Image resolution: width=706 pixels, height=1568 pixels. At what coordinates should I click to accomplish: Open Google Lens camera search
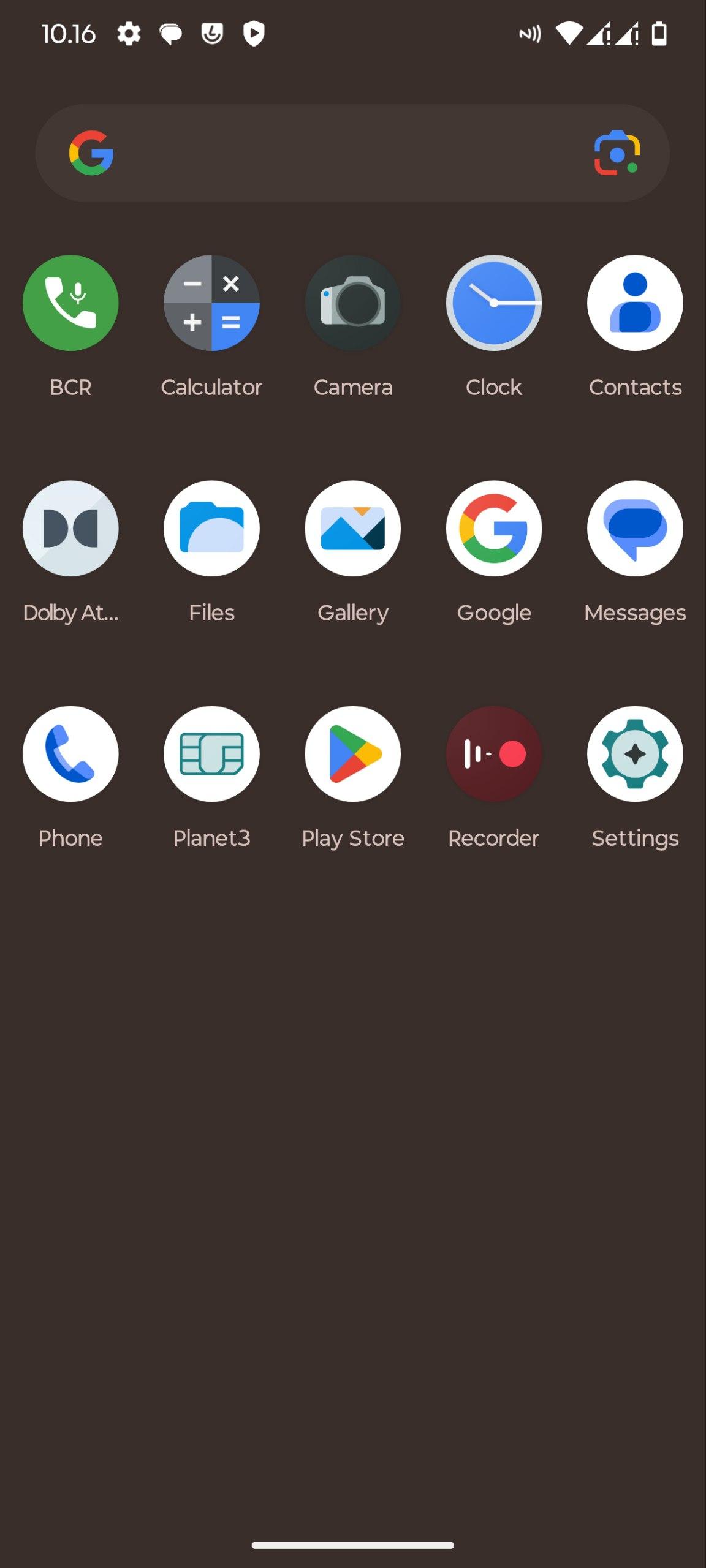(x=617, y=153)
